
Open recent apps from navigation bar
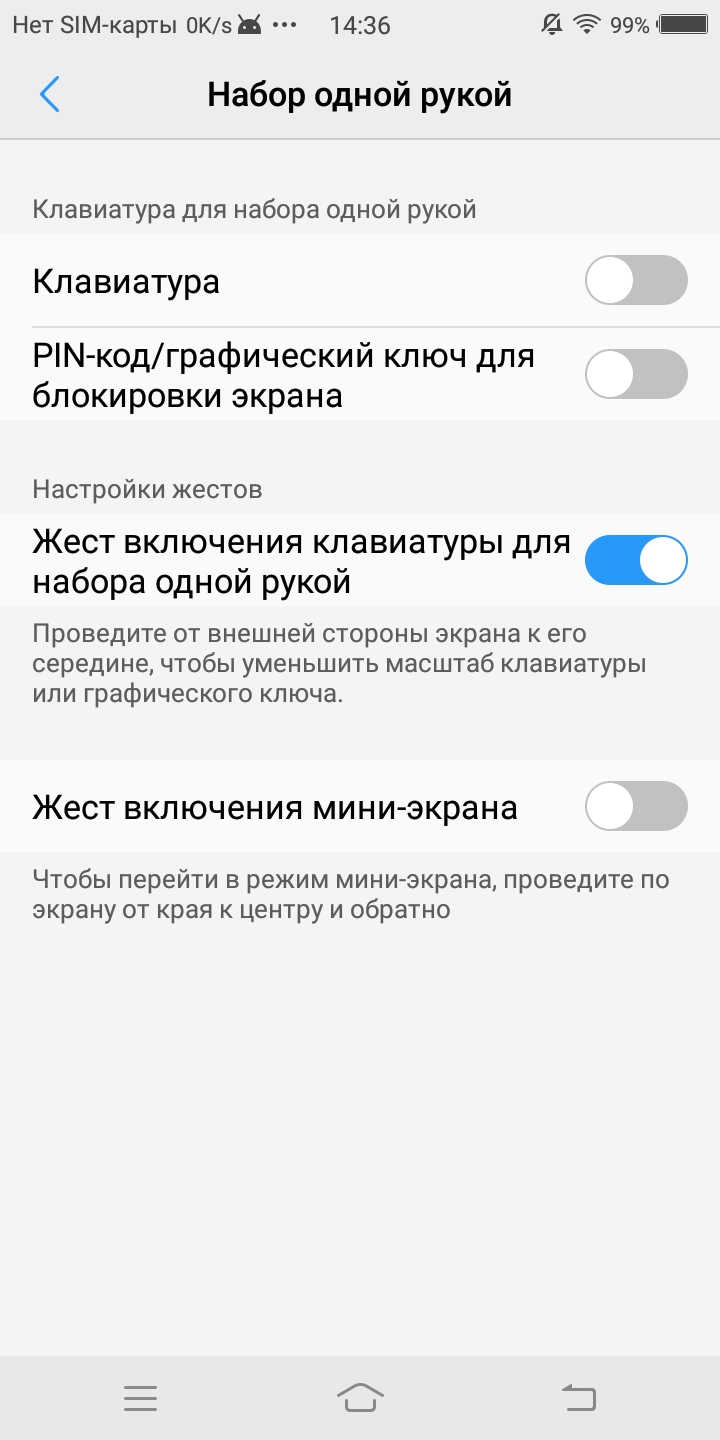point(140,1398)
